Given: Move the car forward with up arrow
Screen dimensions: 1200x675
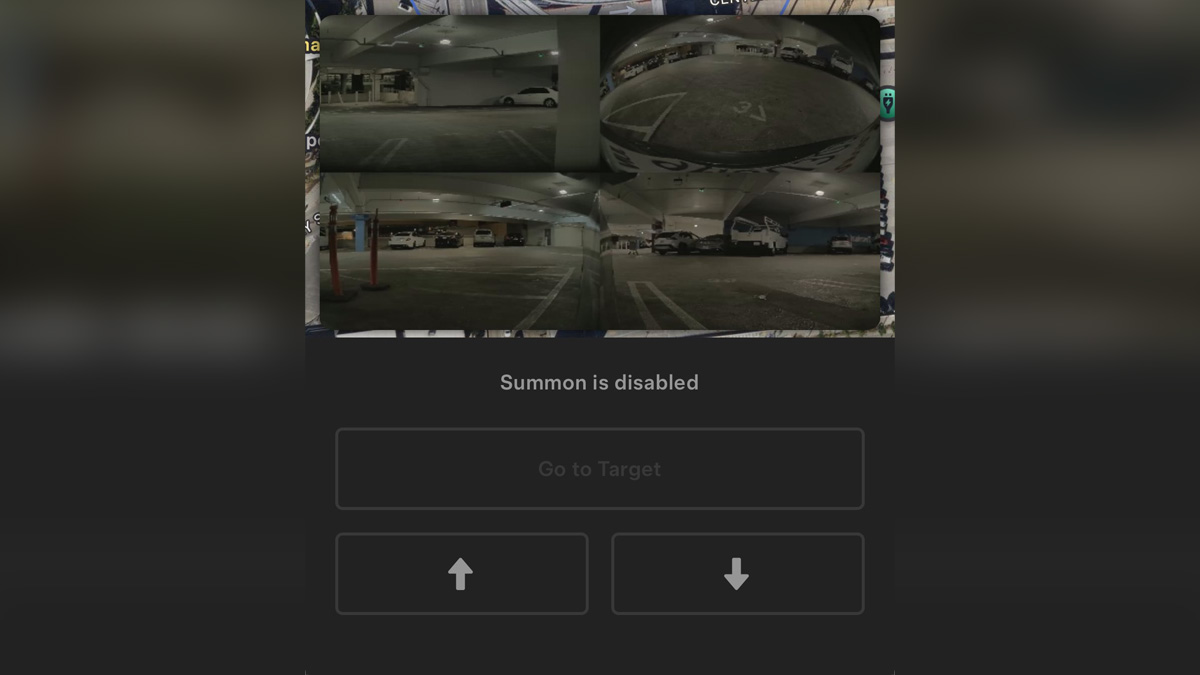Looking at the screenshot, I should 461,574.
